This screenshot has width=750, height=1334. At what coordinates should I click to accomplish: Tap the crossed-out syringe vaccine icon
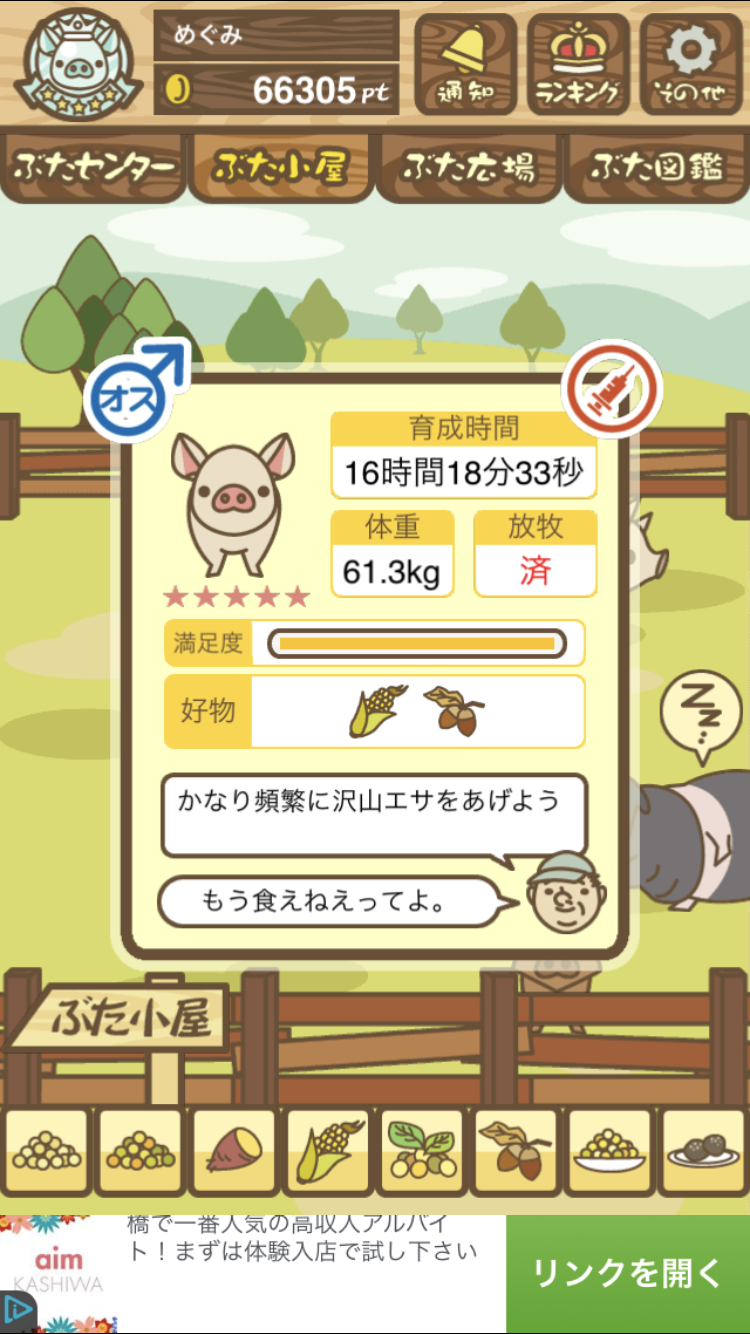[612, 392]
